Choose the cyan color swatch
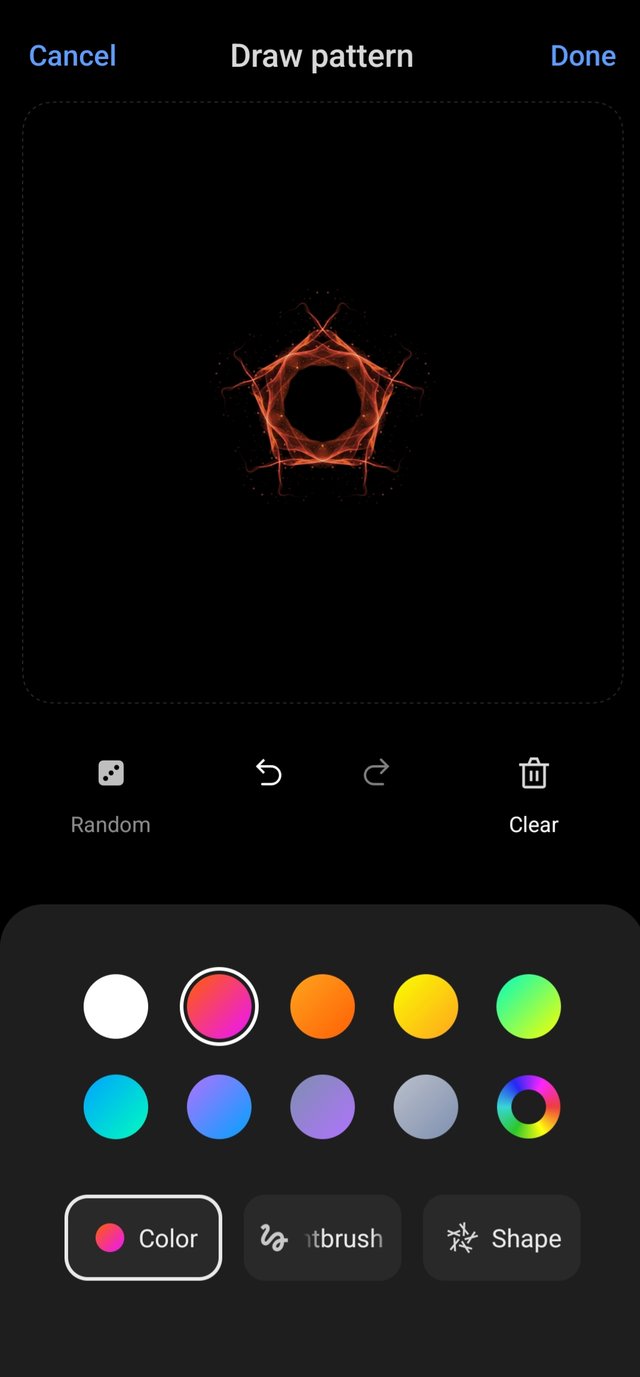The height and width of the screenshot is (1377, 640). tap(116, 1107)
